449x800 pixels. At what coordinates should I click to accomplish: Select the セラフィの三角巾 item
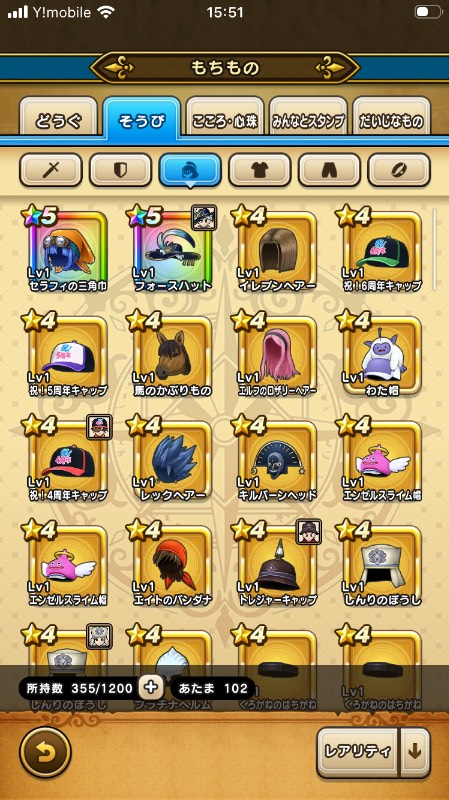tap(67, 251)
